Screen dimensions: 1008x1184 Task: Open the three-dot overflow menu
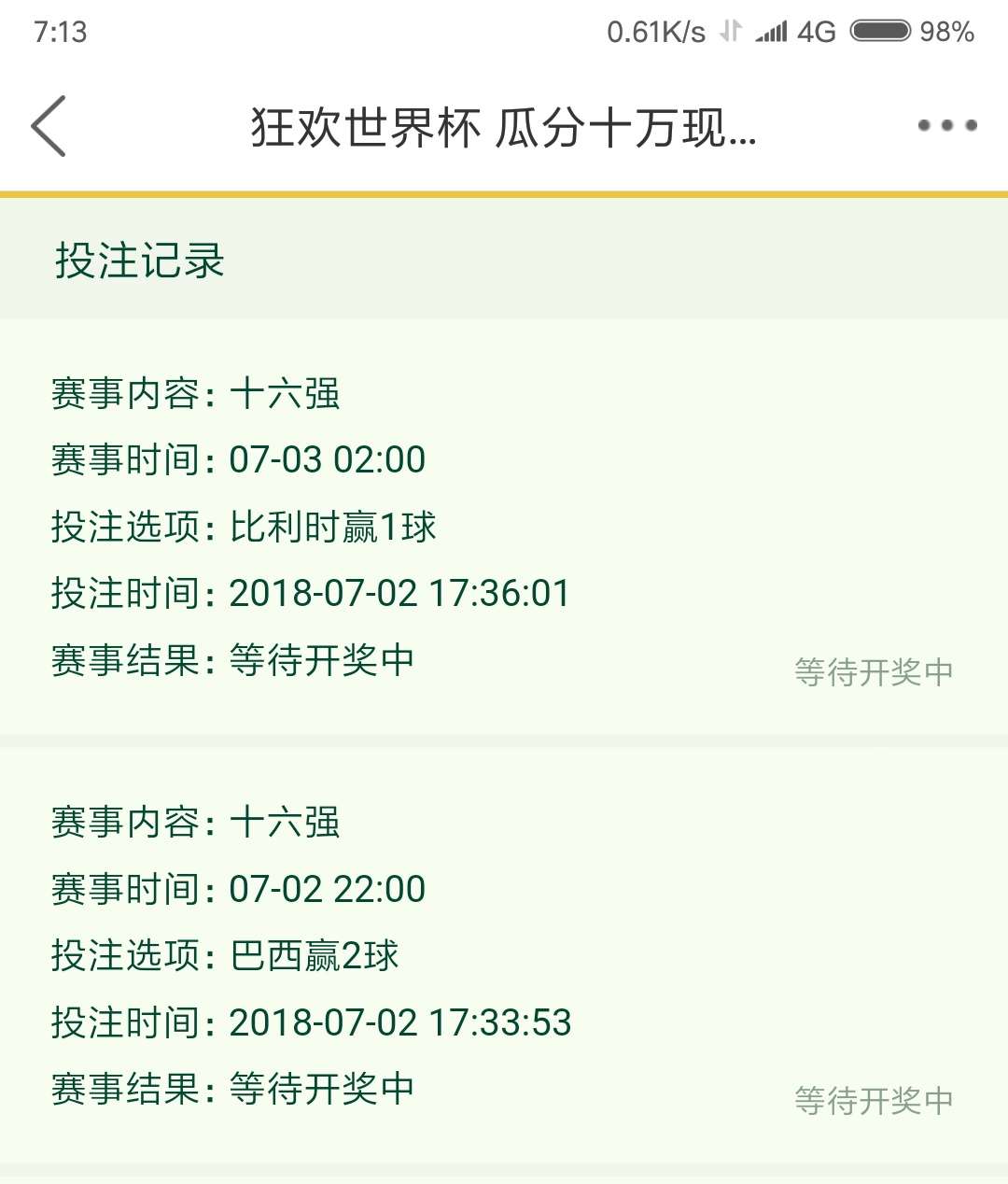947,124
